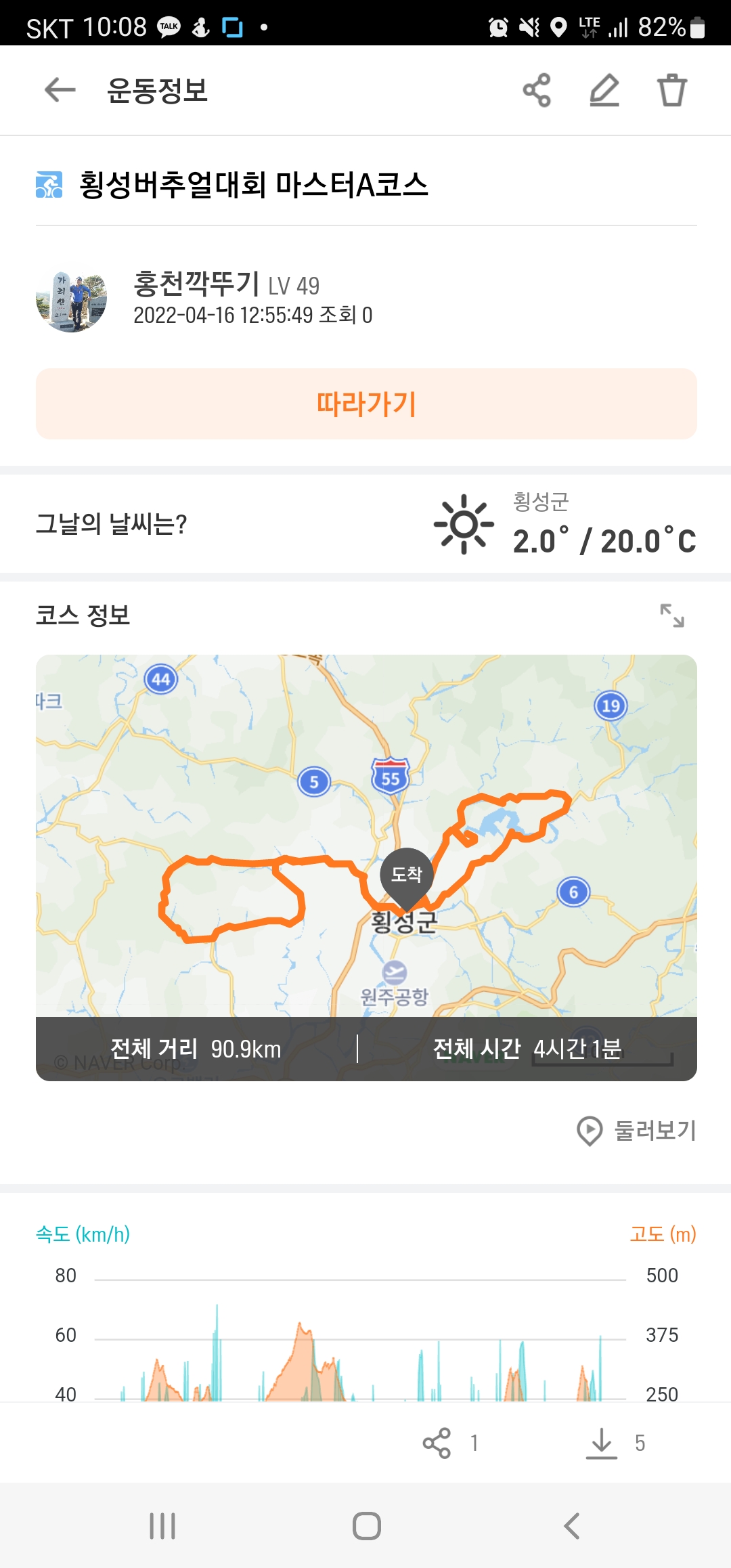
Task: Share this workout from the top bar
Action: tap(537, 90)
